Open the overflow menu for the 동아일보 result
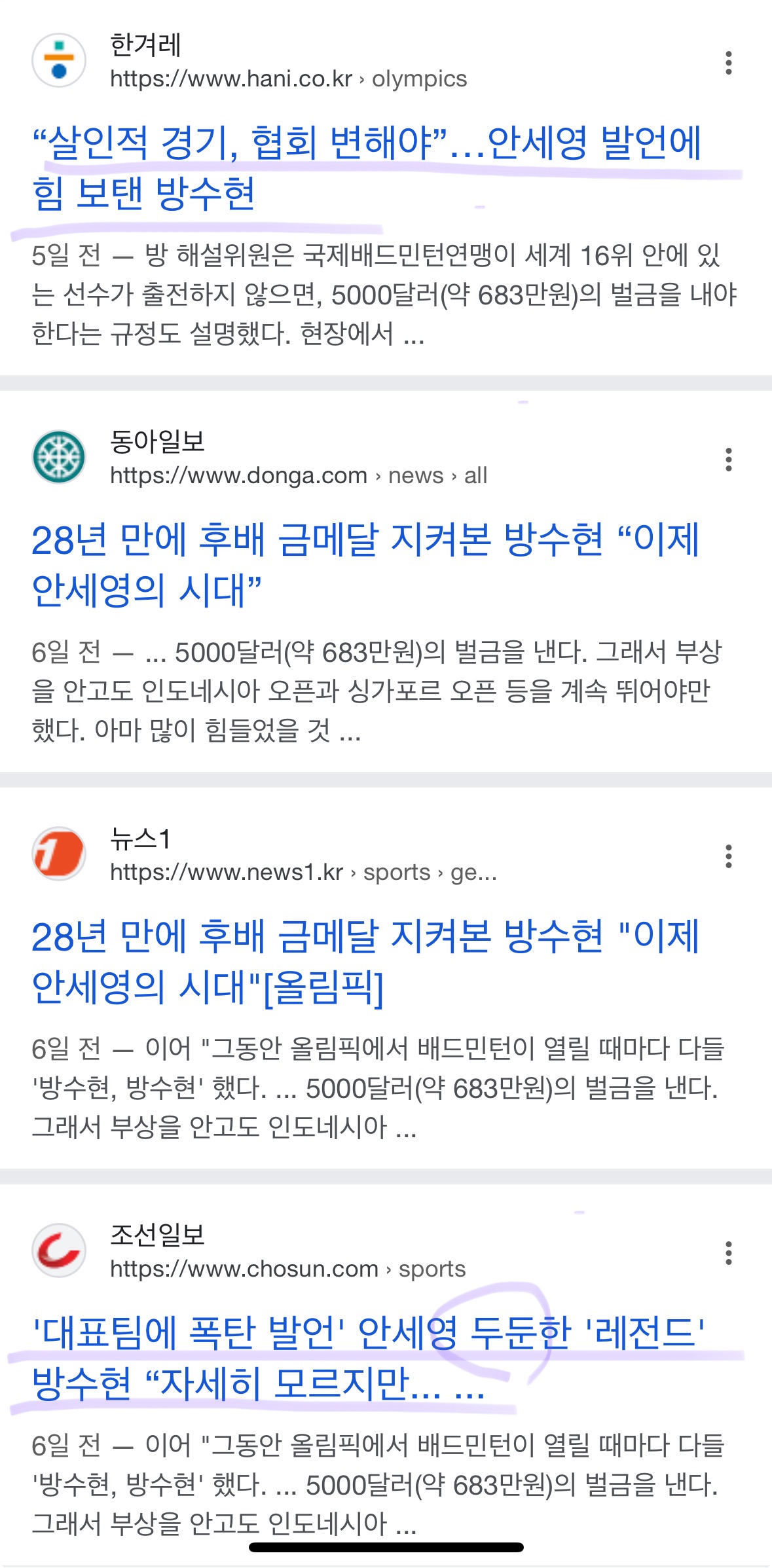Screen dimensions: 772x1568 point(728,460)
